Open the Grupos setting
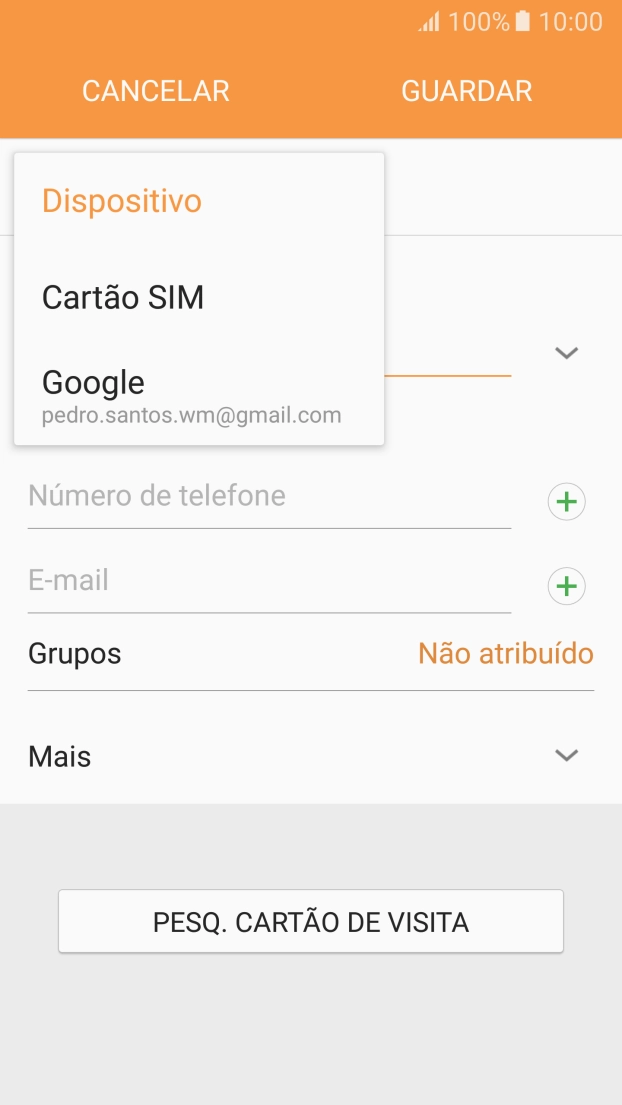 point(310,654)
